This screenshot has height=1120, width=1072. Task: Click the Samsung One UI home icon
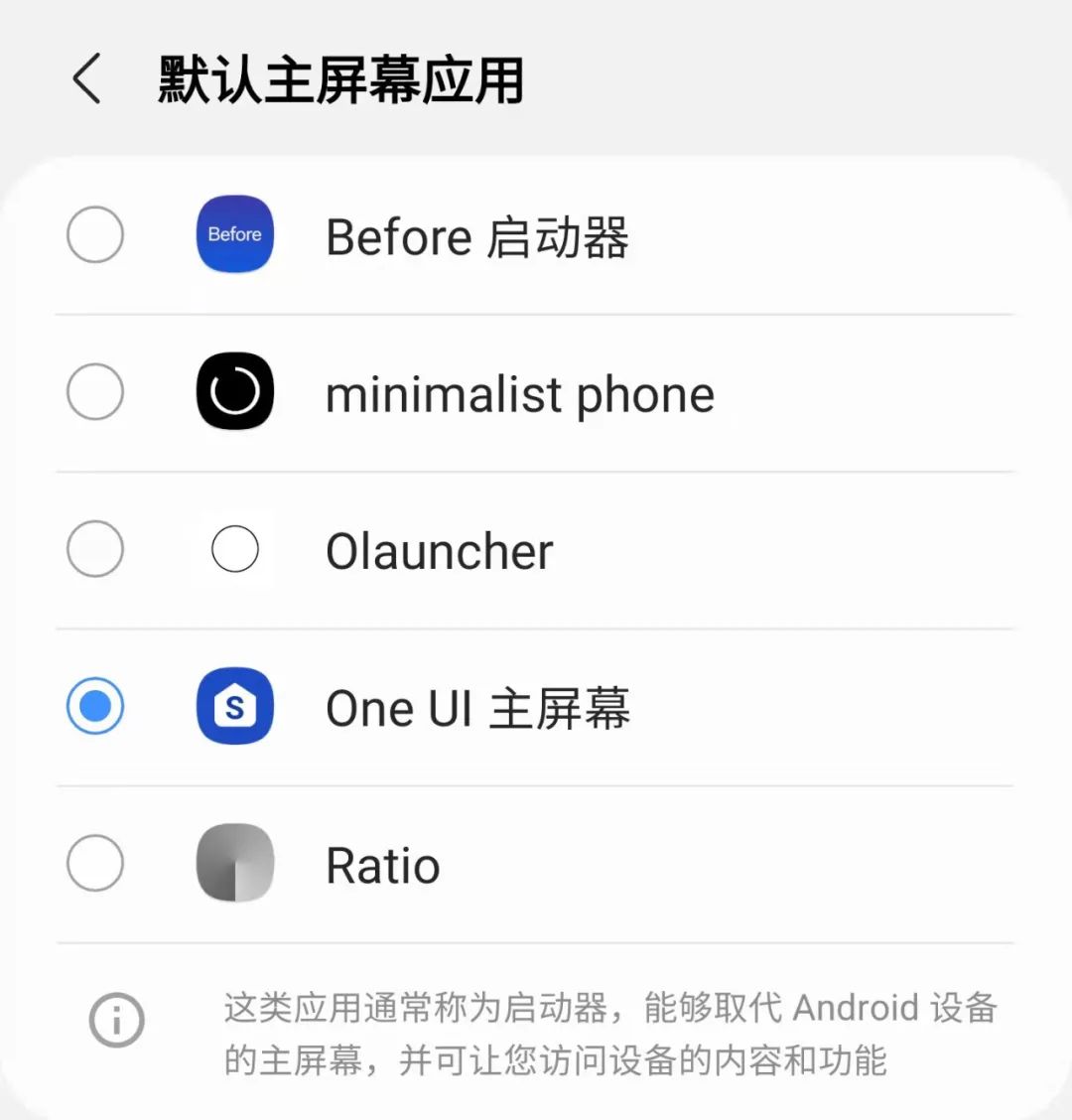[235, 707]
